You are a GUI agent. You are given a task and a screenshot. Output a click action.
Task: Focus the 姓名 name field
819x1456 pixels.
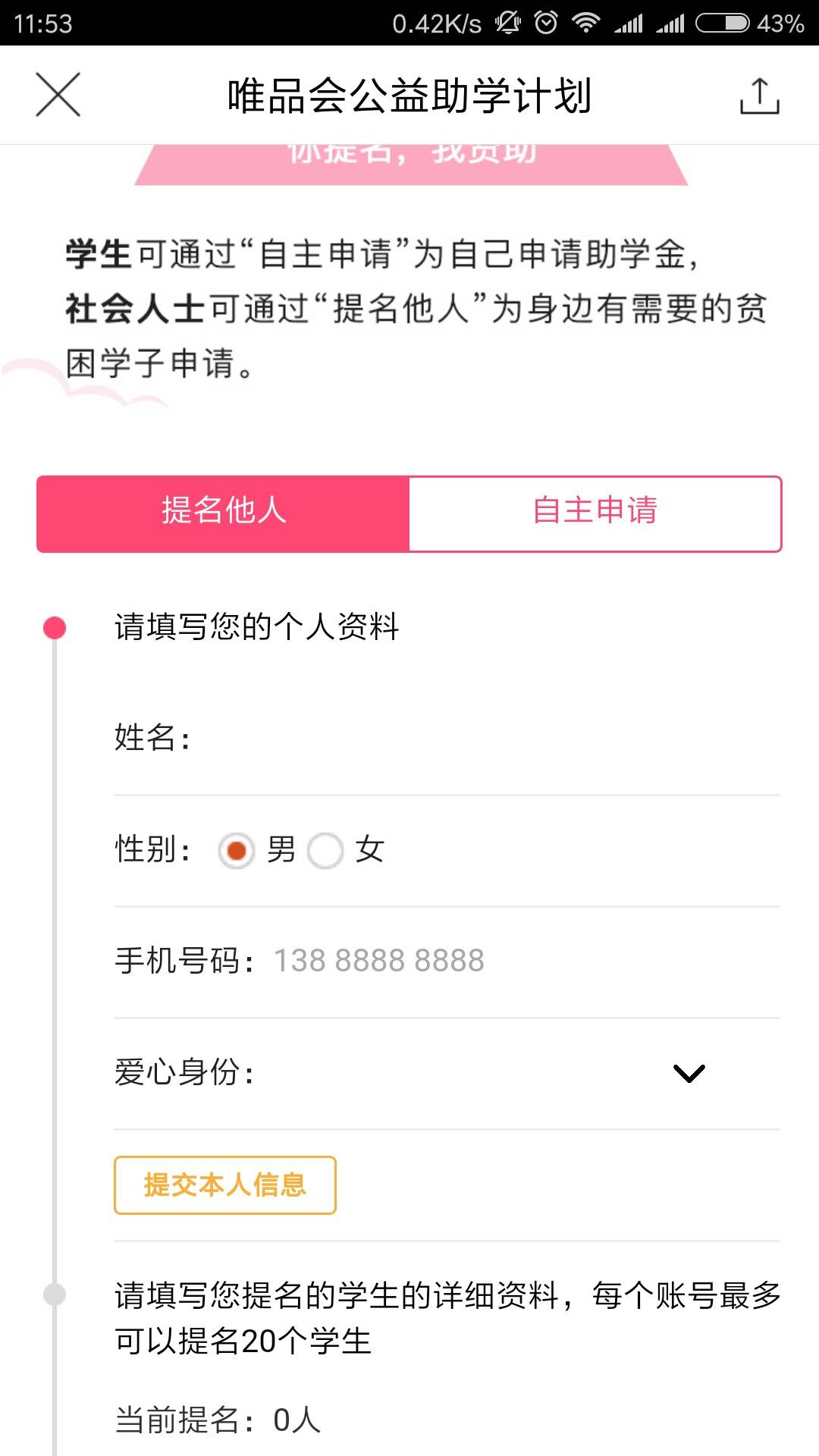coord(485,737)
